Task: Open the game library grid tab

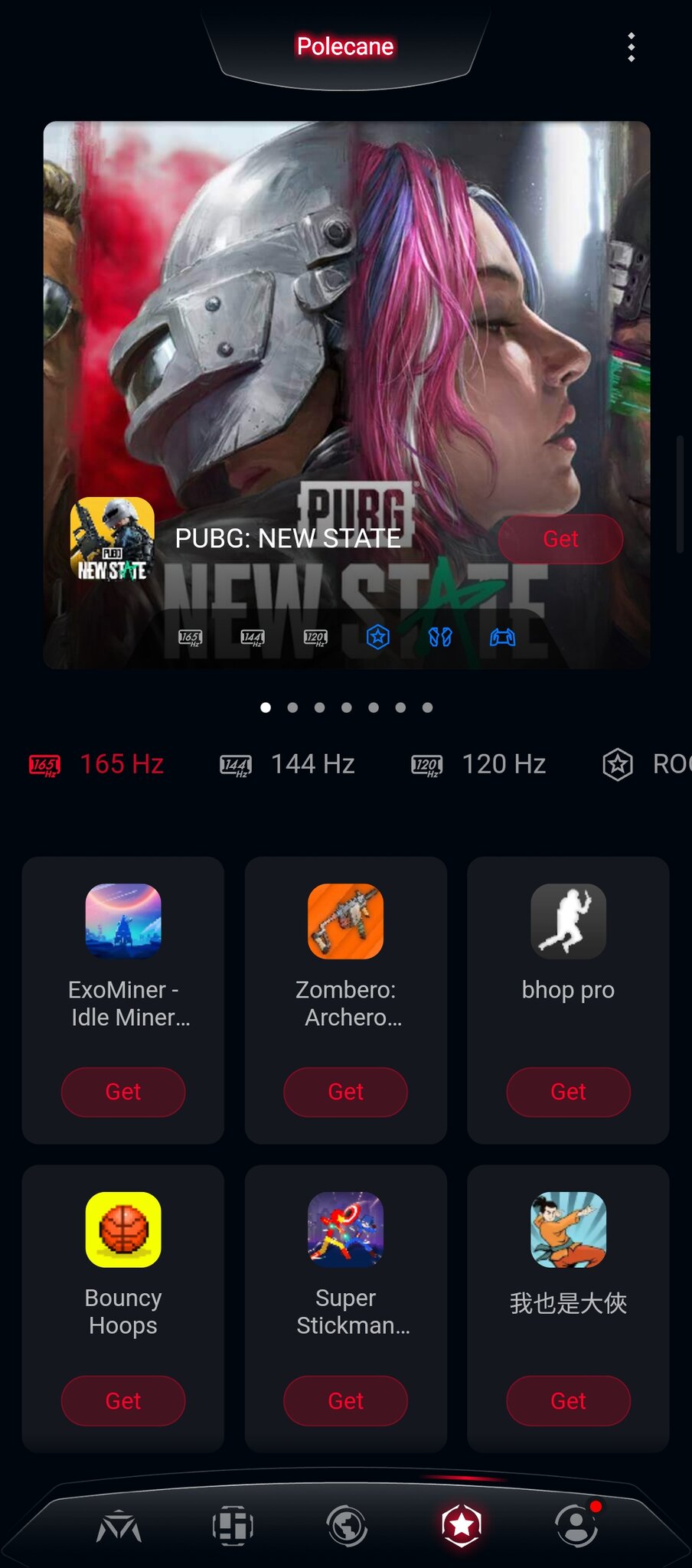Action: (x=233, y=1526)
